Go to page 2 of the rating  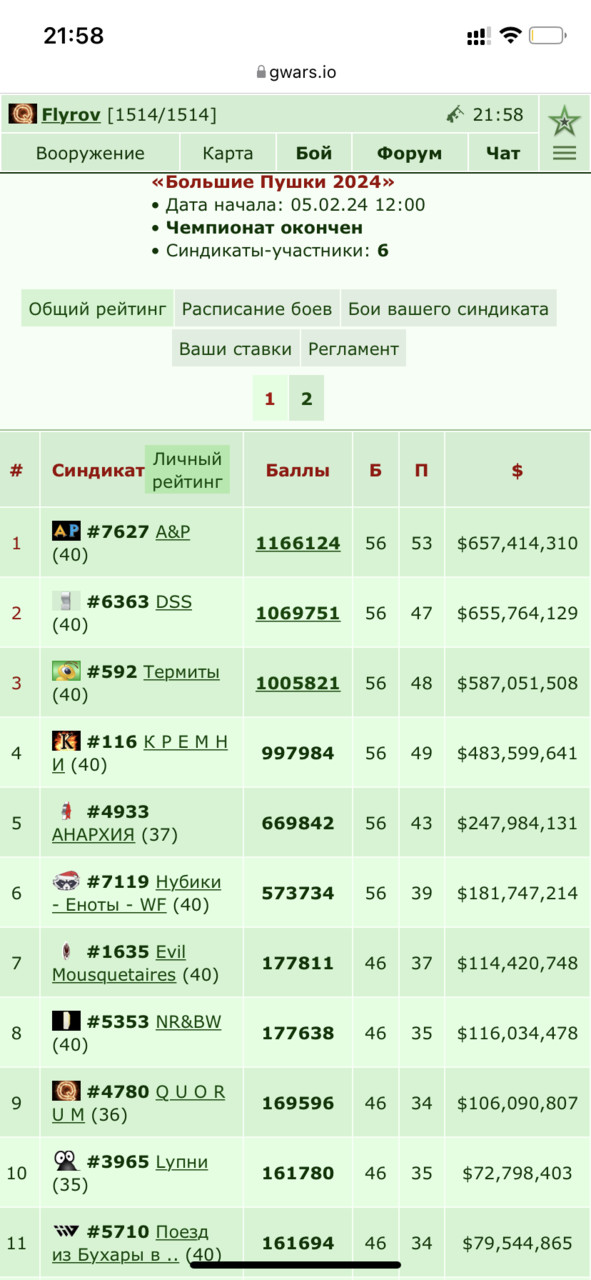click(306, 399)
